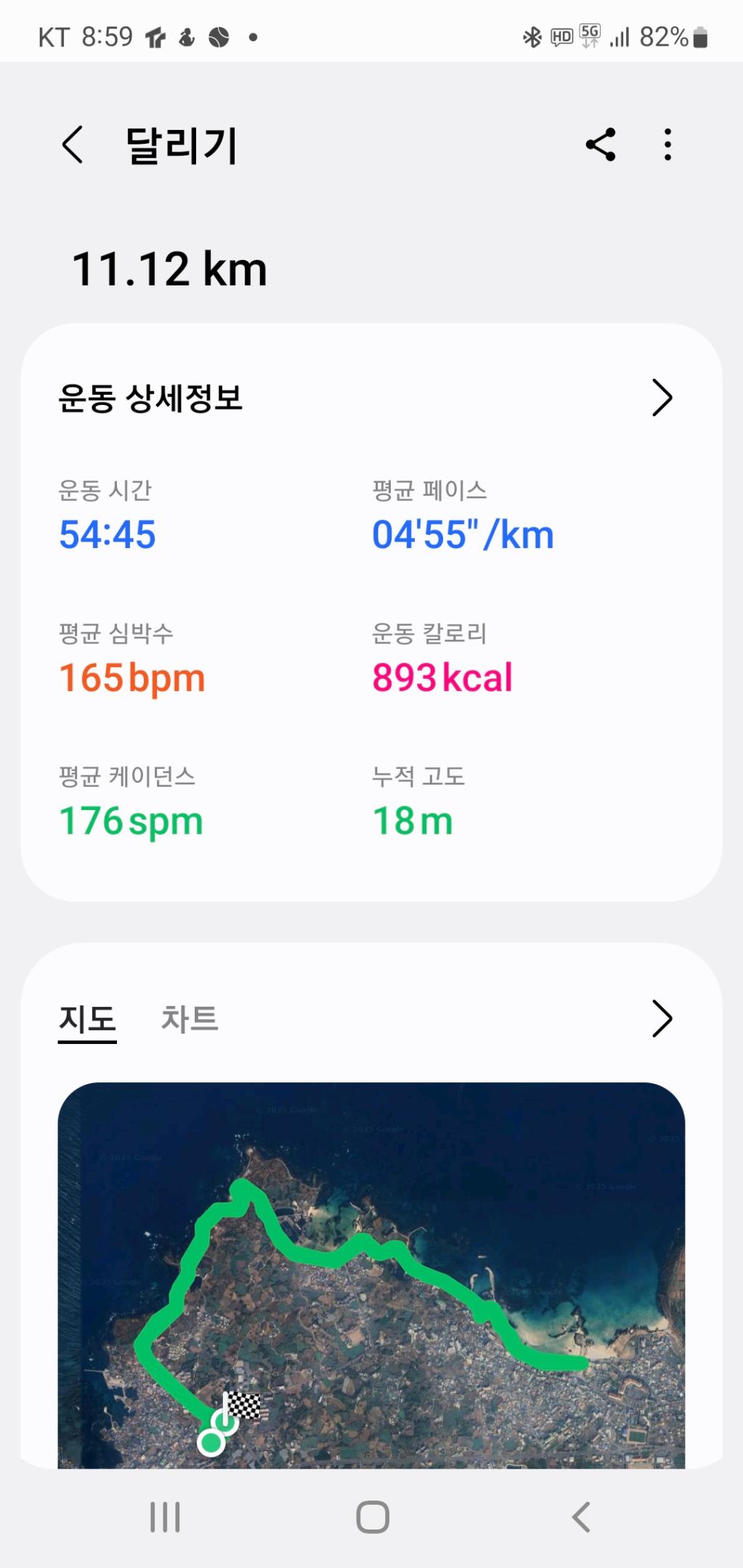
Task: Expand 운동 상세정보 details
Action: [x=662, y=398]
